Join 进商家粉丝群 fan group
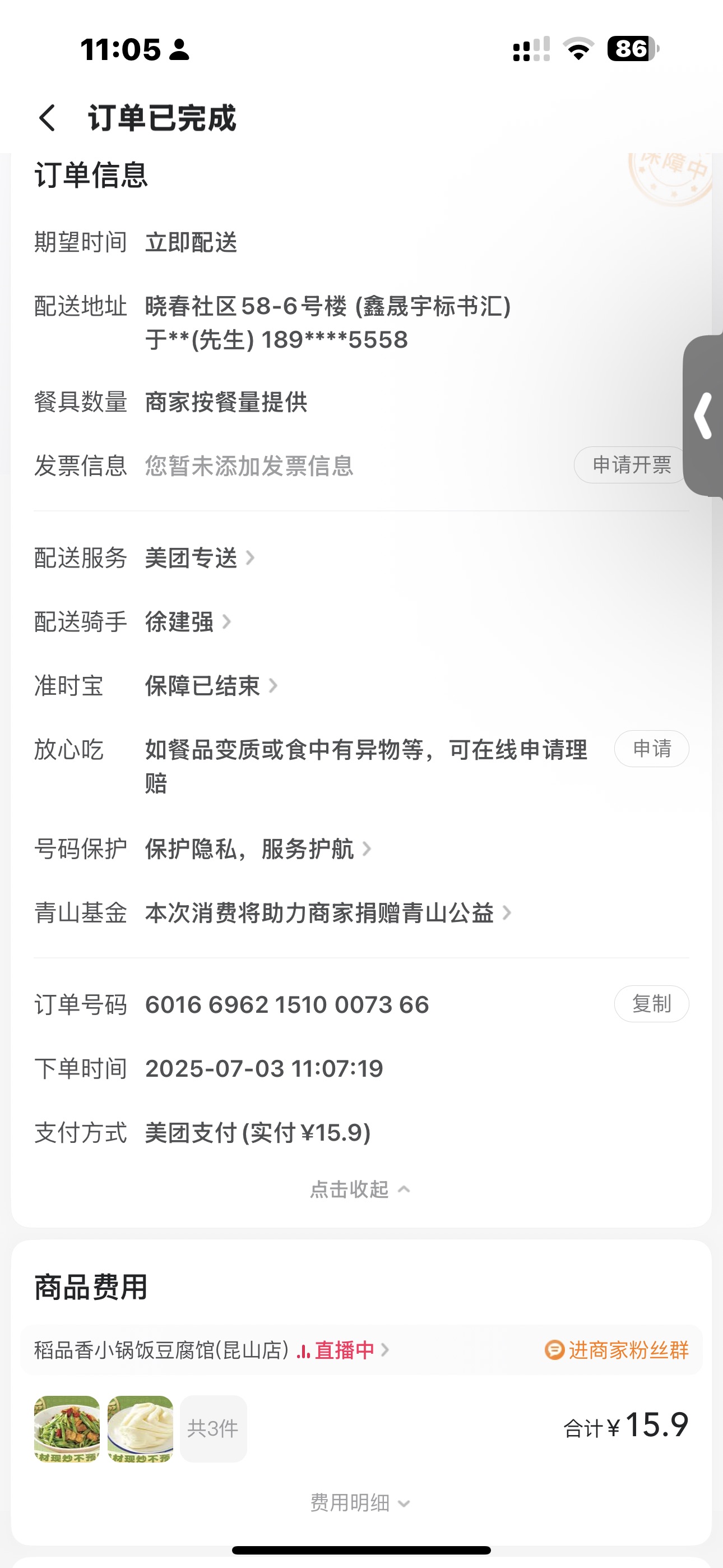Screen dimensions: 723x1568 click(x=617, y=1350)
